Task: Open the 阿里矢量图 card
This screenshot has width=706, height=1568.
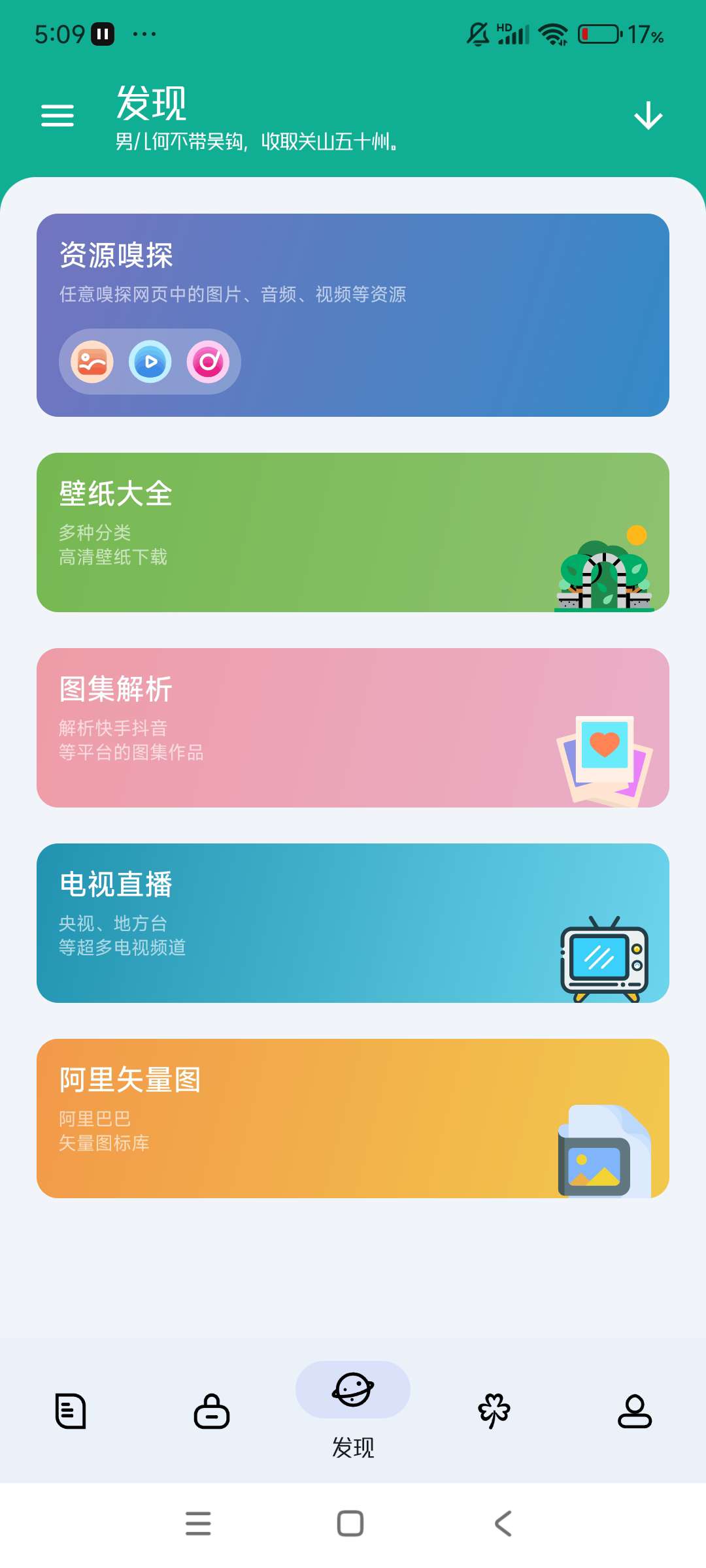Action: click(x=353, y=1118)
